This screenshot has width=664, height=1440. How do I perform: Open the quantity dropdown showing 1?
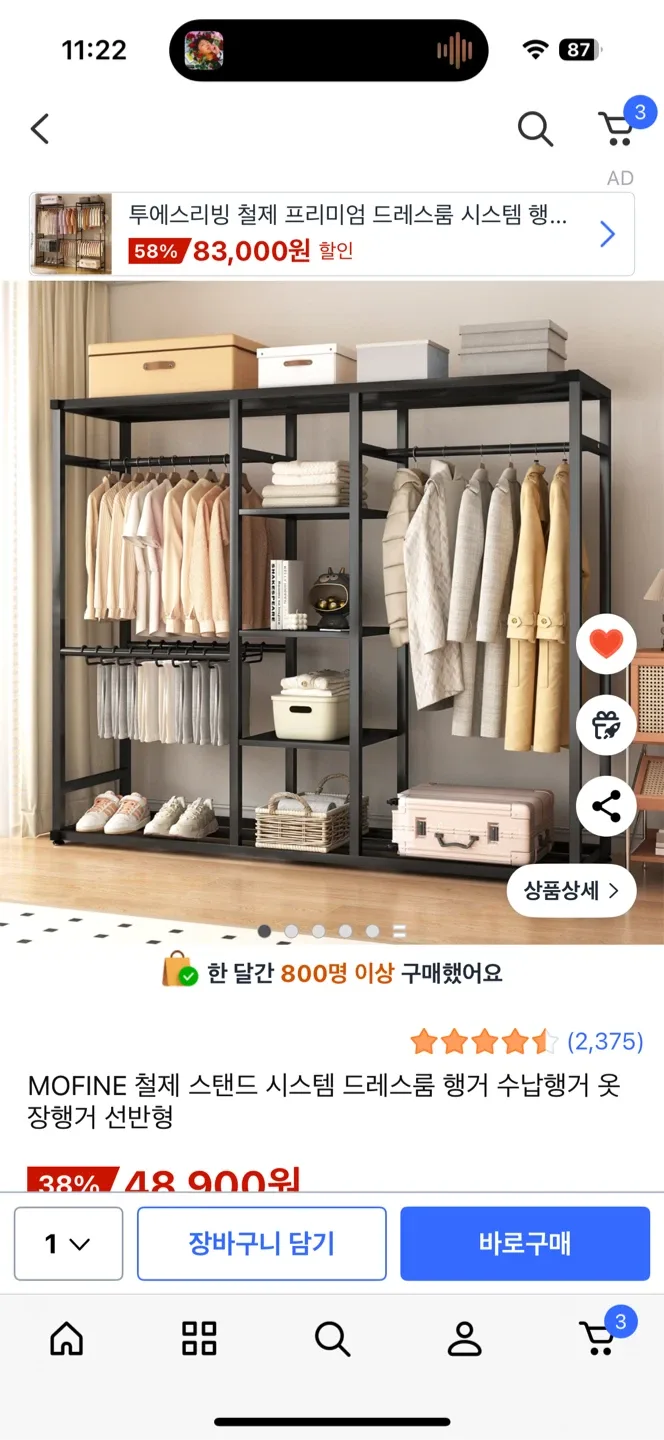[x=68, y=1244]
